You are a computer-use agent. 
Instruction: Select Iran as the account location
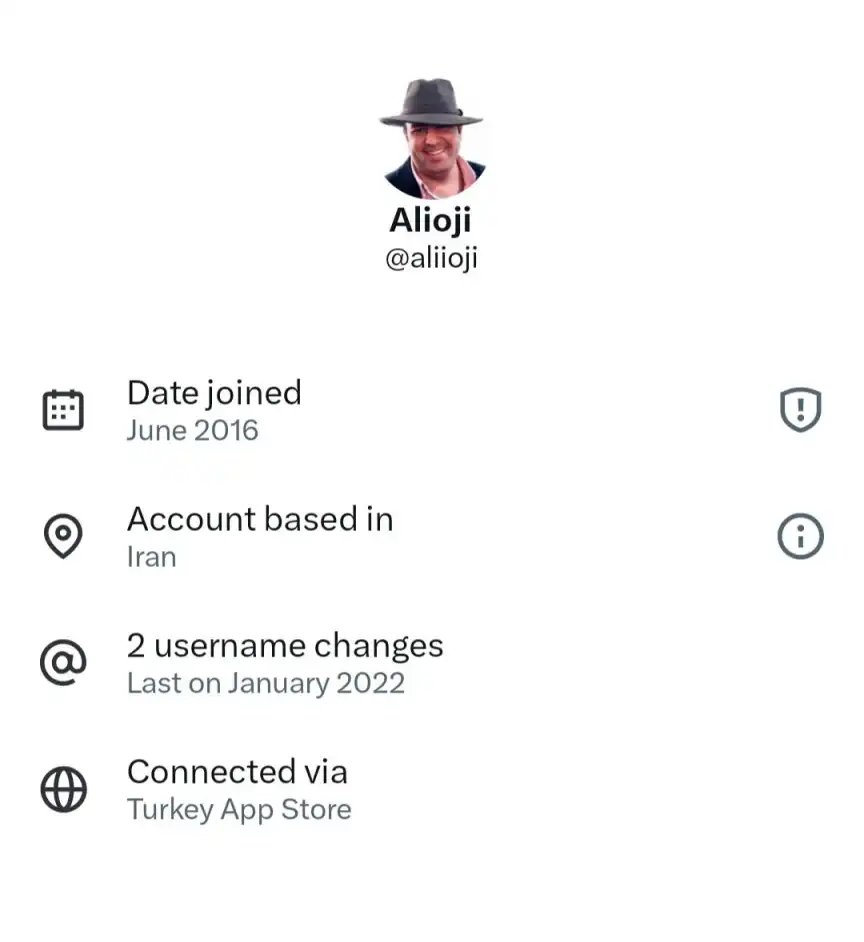[x=152, y=557]
